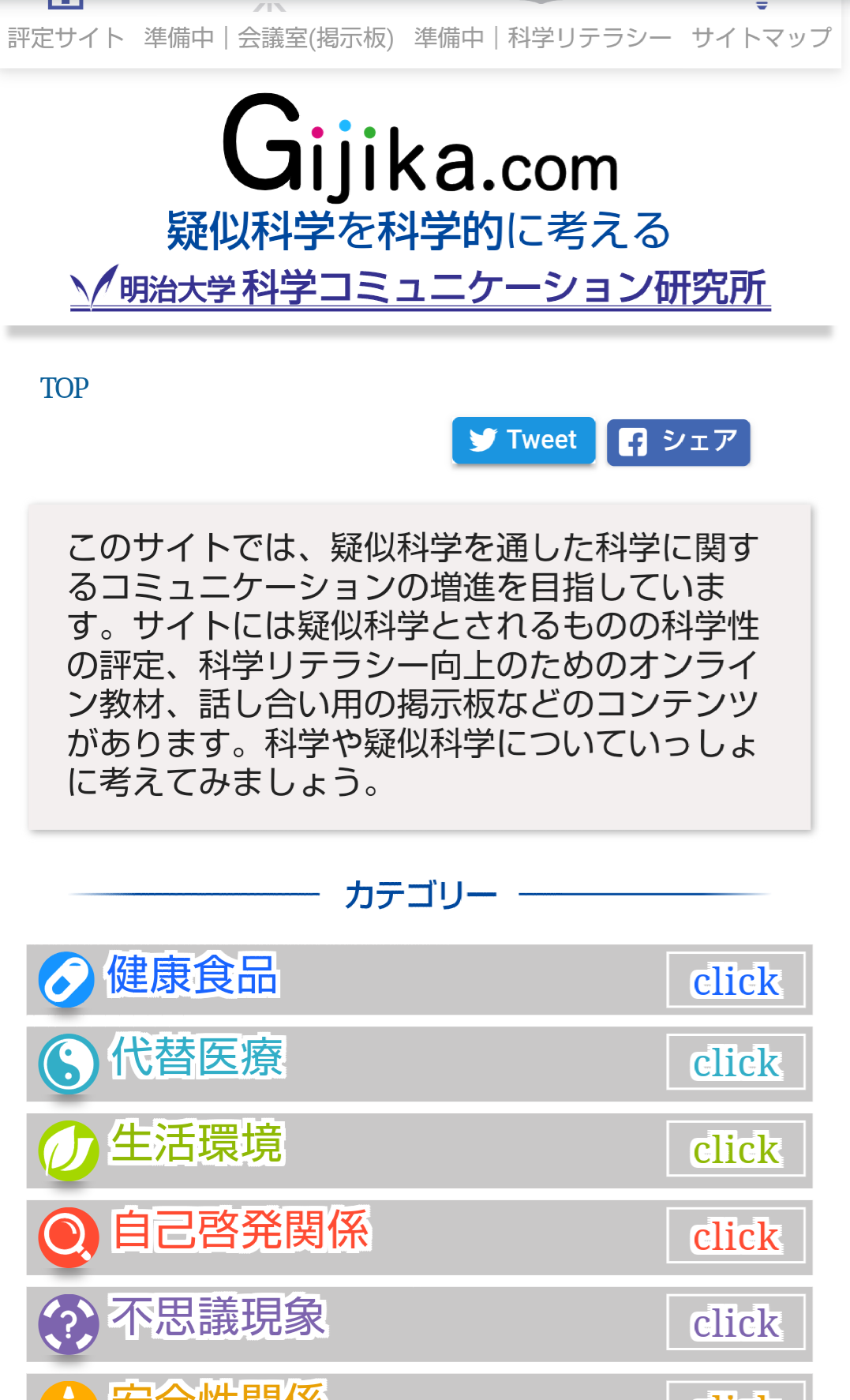Share on Facebook with the シェア button
Image resolution: width=850 pixels, height=1400 pixels.
678,441
